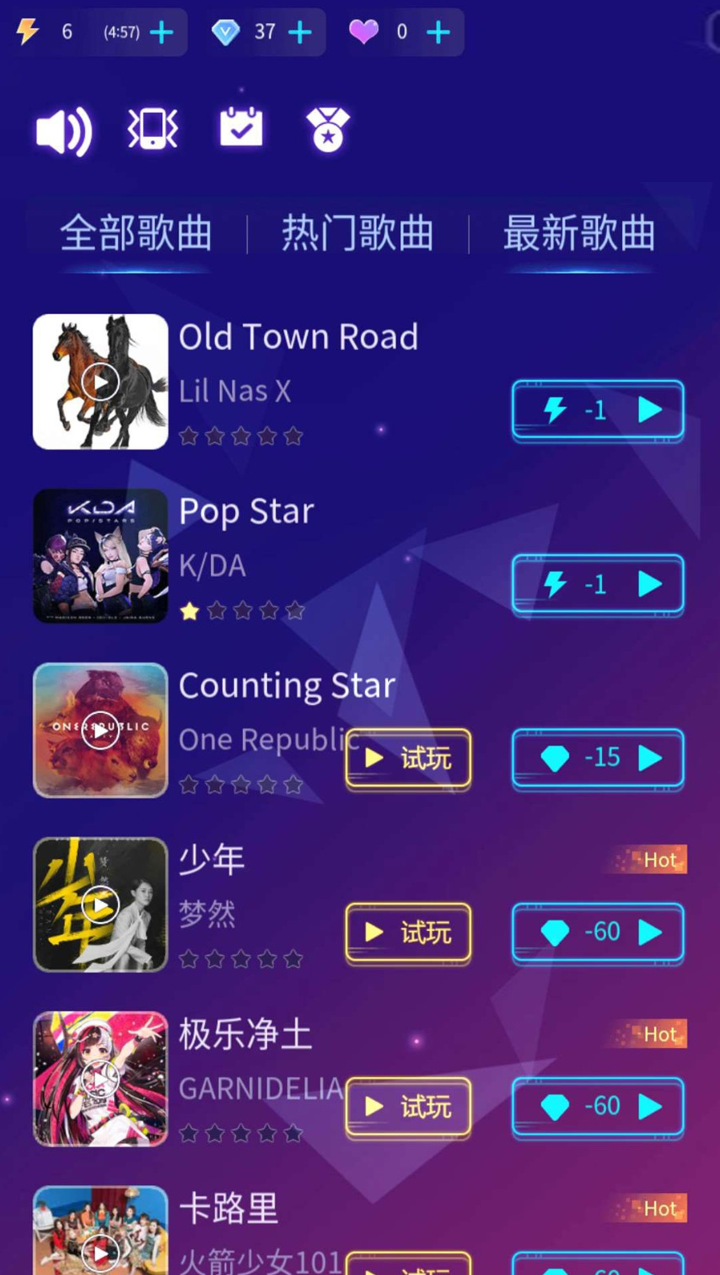The image size is (720, 1275).
Task: Unlock Counting Star for 15 diamonds
Action: (598, 758)
